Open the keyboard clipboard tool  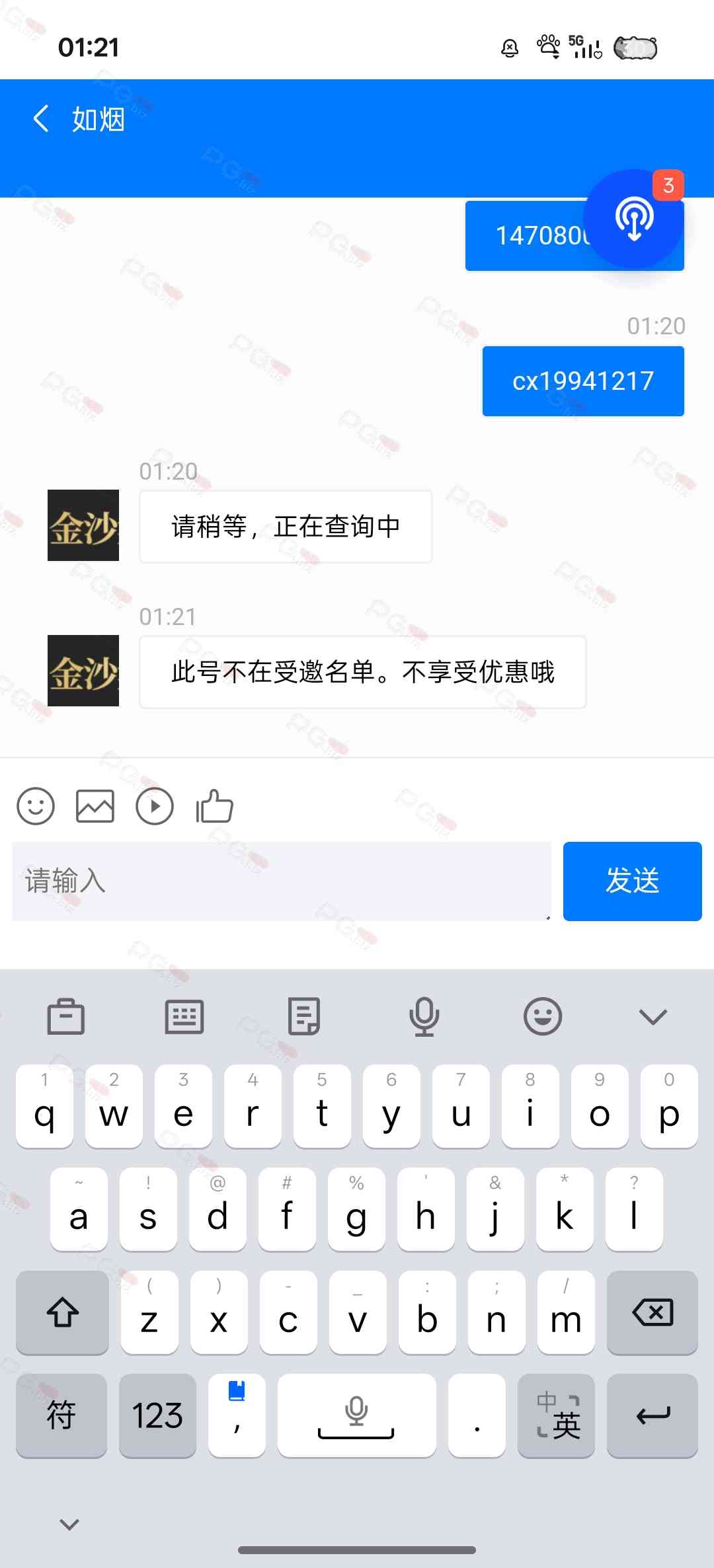tap(66, 1016)
